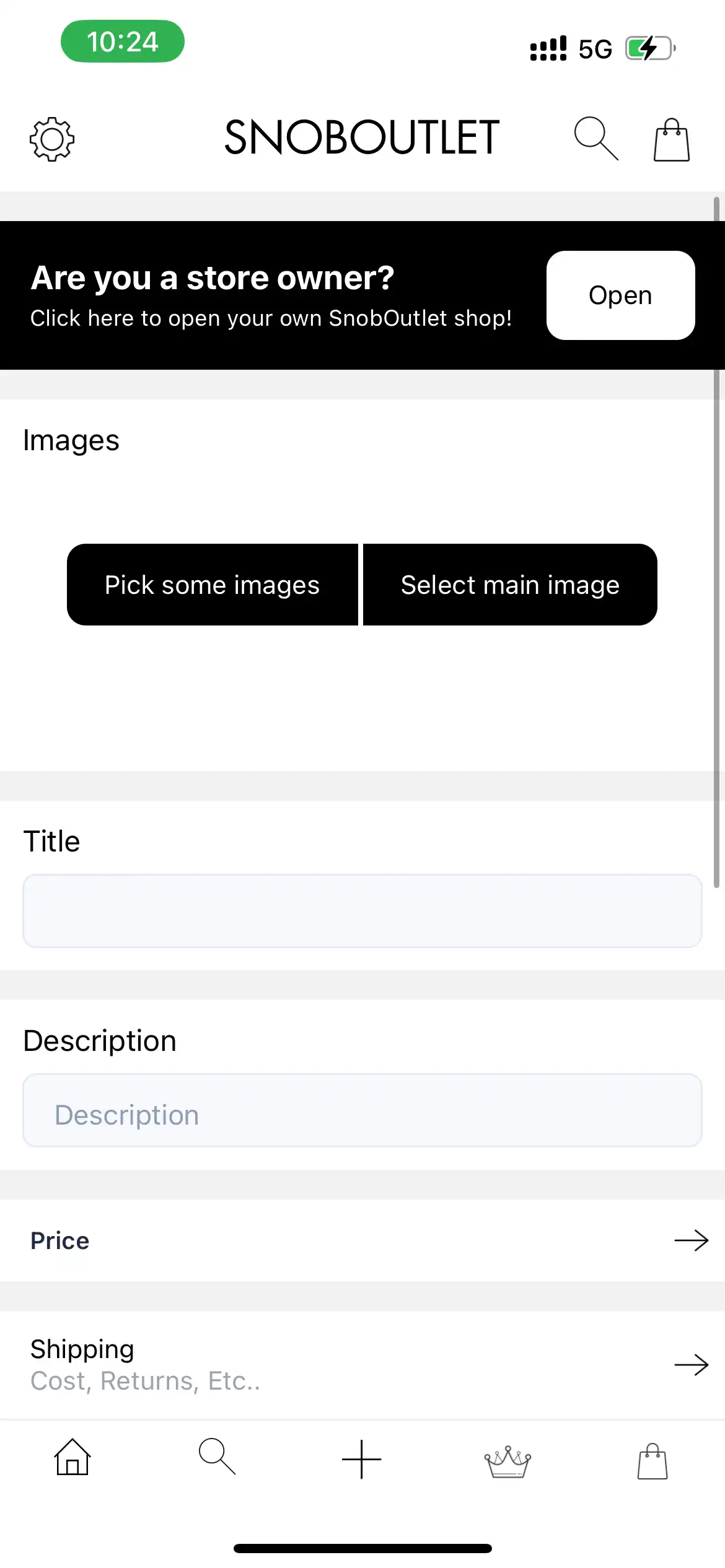Tap the clock in the status bar
Viewport: 725px width, 1568px height.
122,41
